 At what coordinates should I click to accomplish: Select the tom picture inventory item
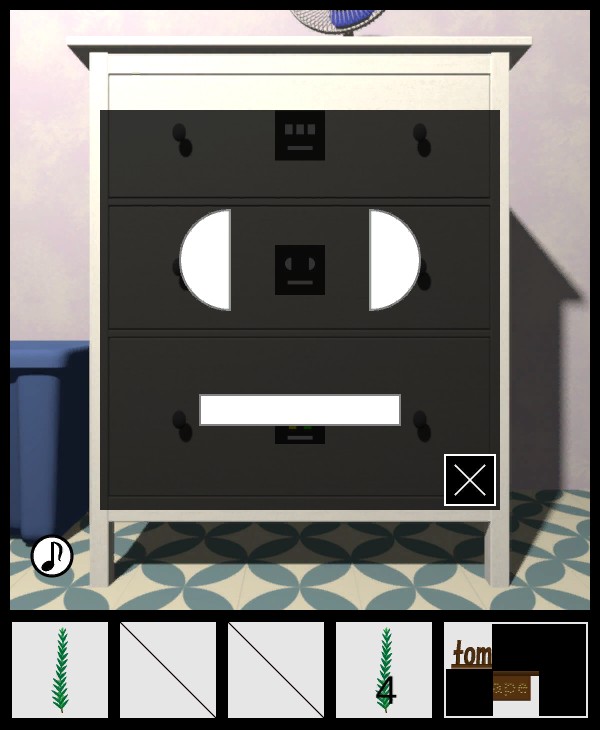tap(516, 670)
